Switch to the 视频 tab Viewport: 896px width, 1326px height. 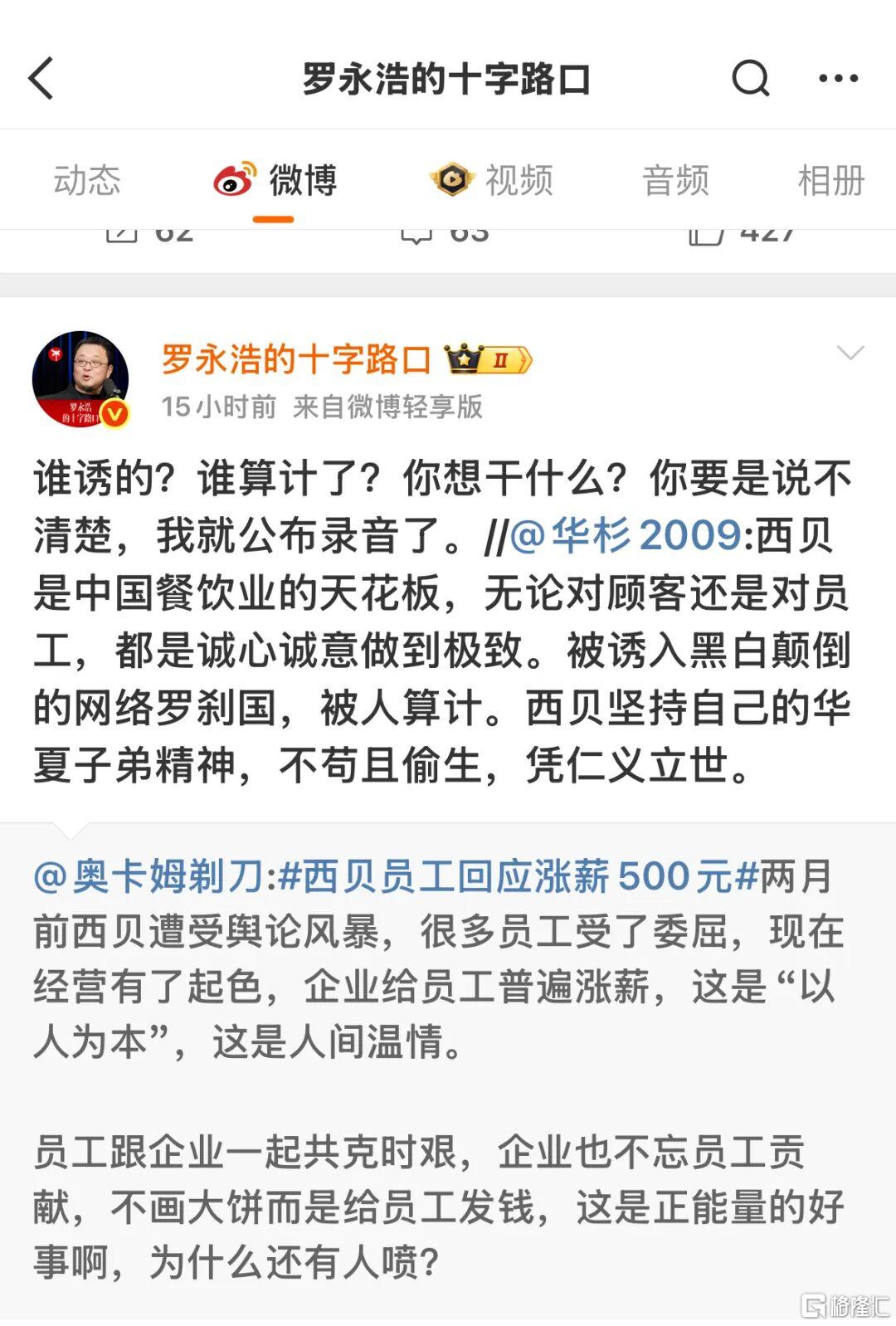[493, 180]
